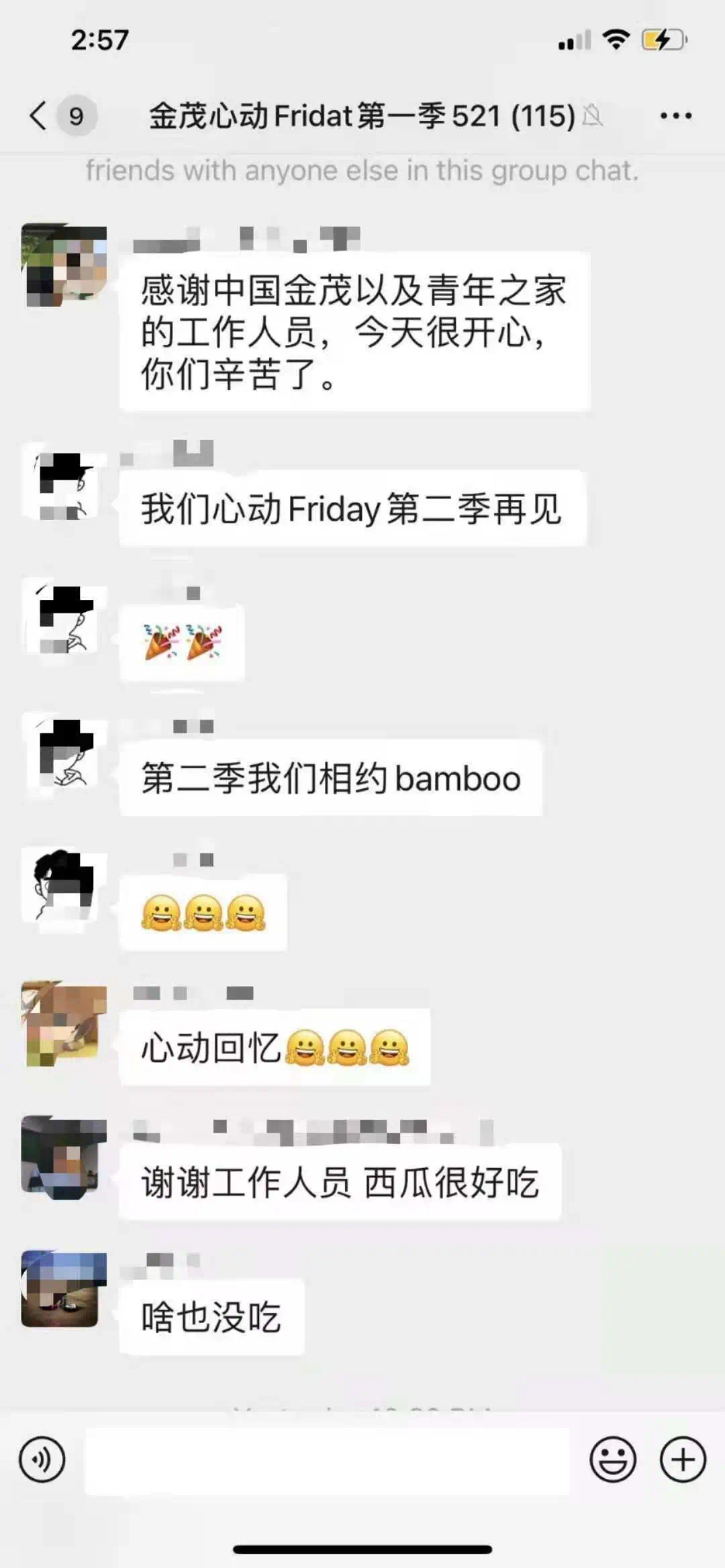Screen dimensions: 725x1568
Task: Open avatar beside 西瓜很好吃 message
Action: click(64, 1157)
